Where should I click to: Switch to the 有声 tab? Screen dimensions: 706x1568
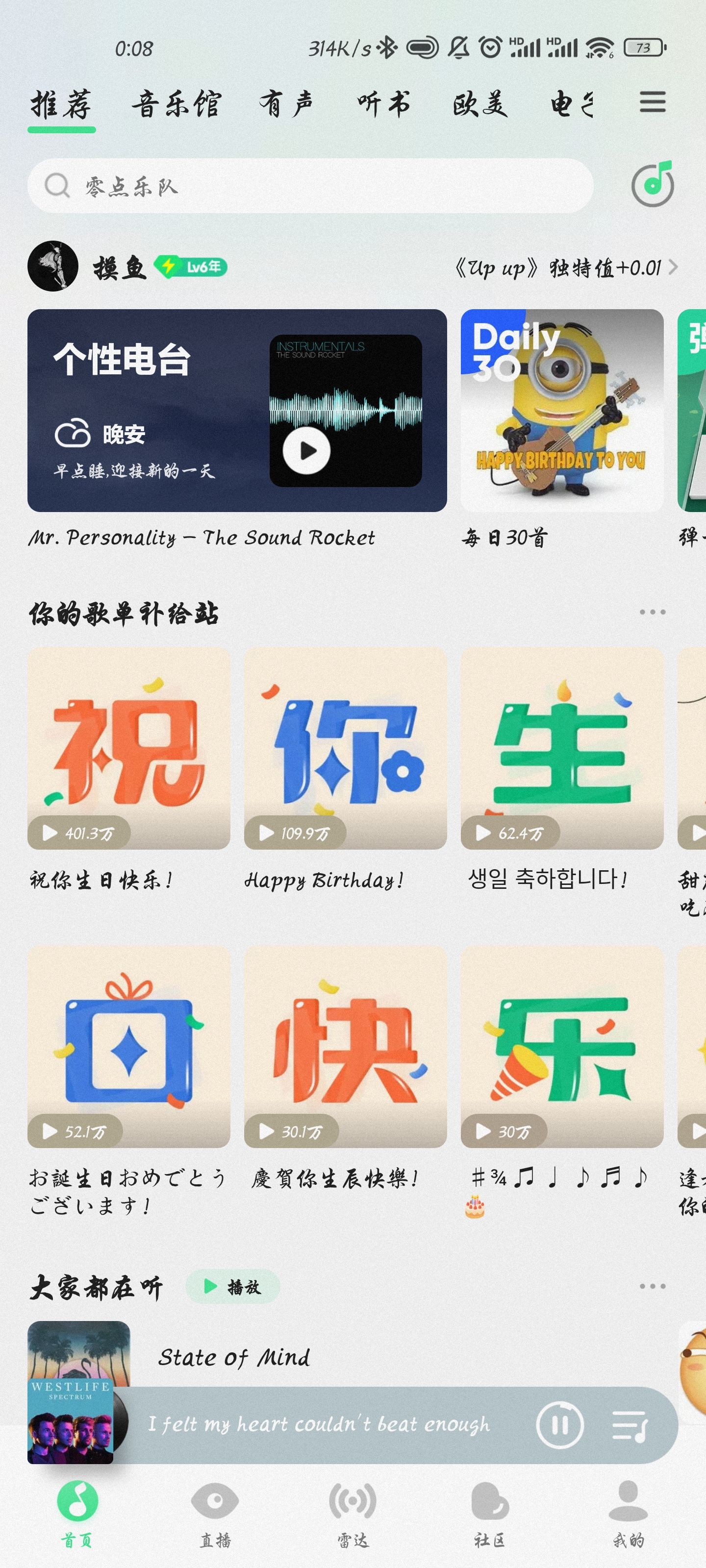point(286,104)
